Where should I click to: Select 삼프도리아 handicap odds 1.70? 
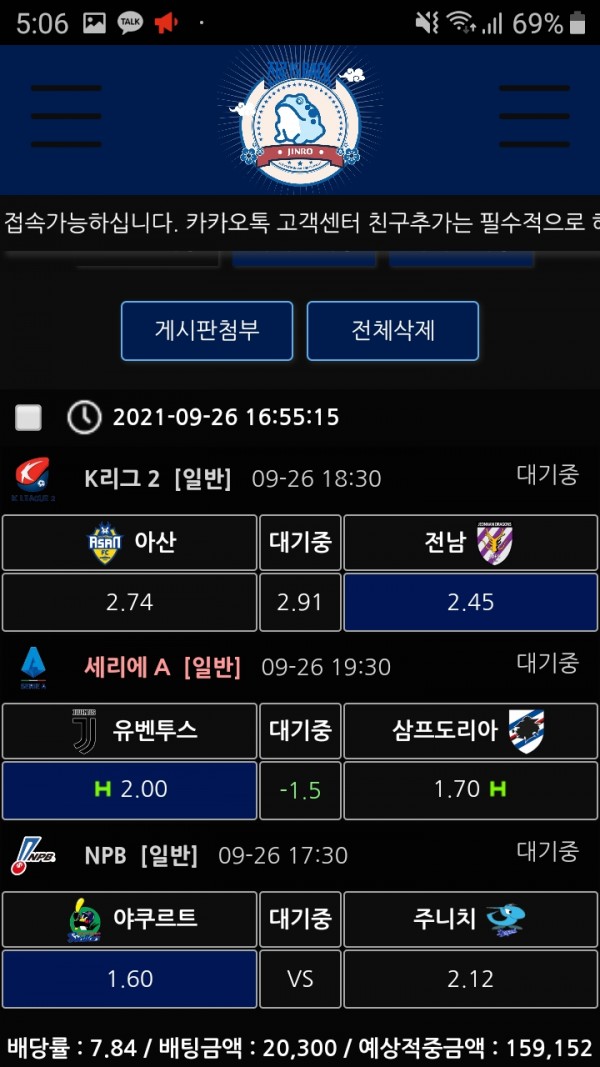pyautogui.click(x=470, y=789)
